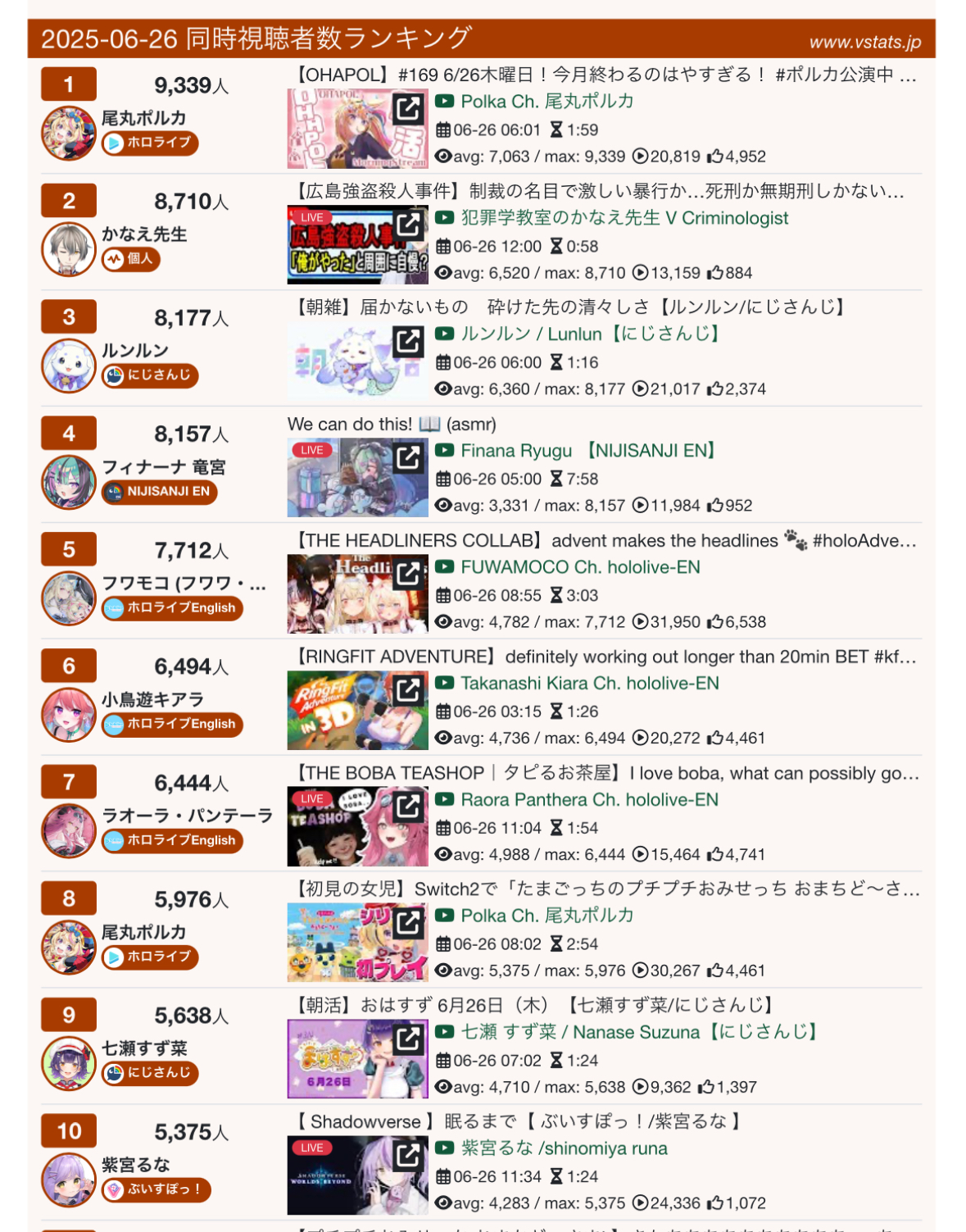This screenshot has height=1232, width=966.
Task: Tap the NIJISANJI EN tag under フィナーナ 竜宮
Action: point(160,492)
